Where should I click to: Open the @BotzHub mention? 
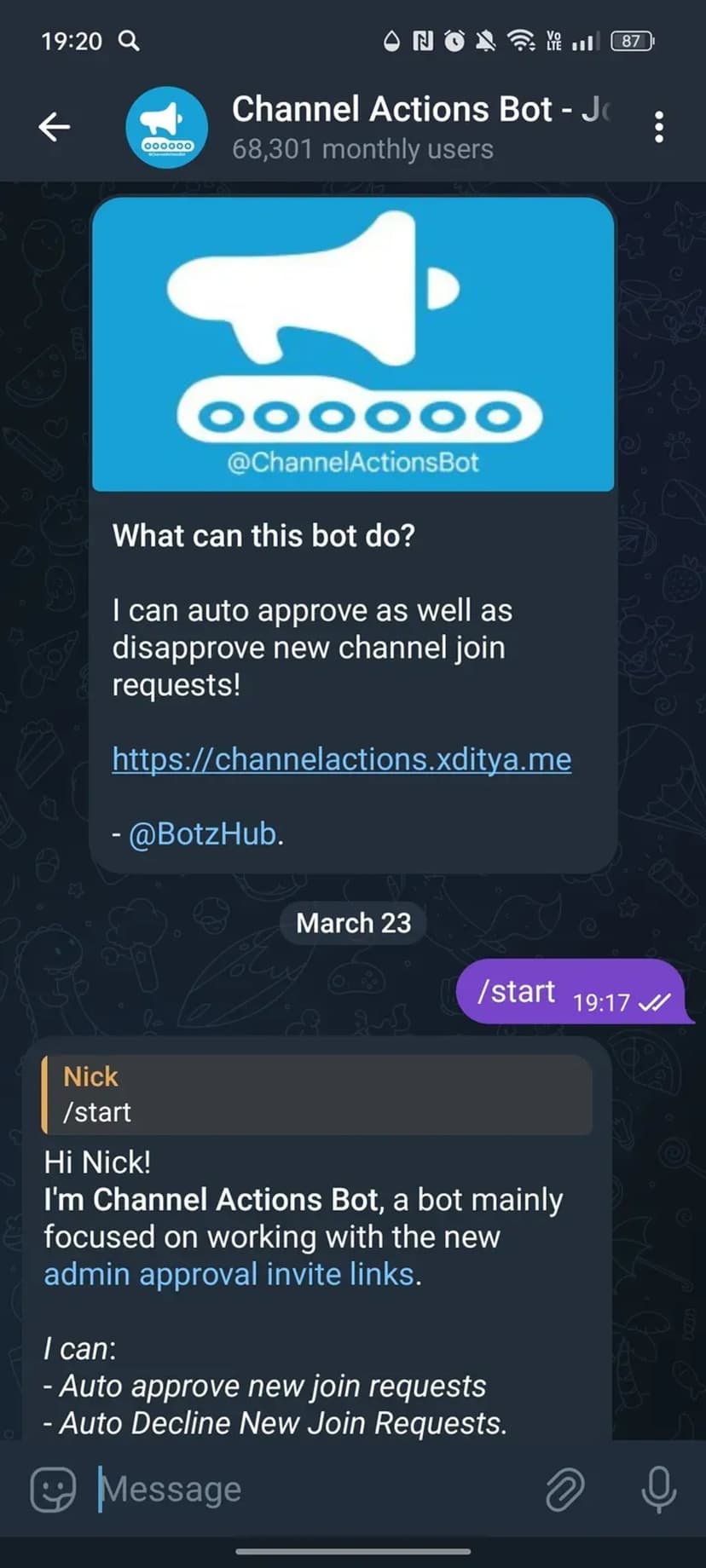[202, 833]
